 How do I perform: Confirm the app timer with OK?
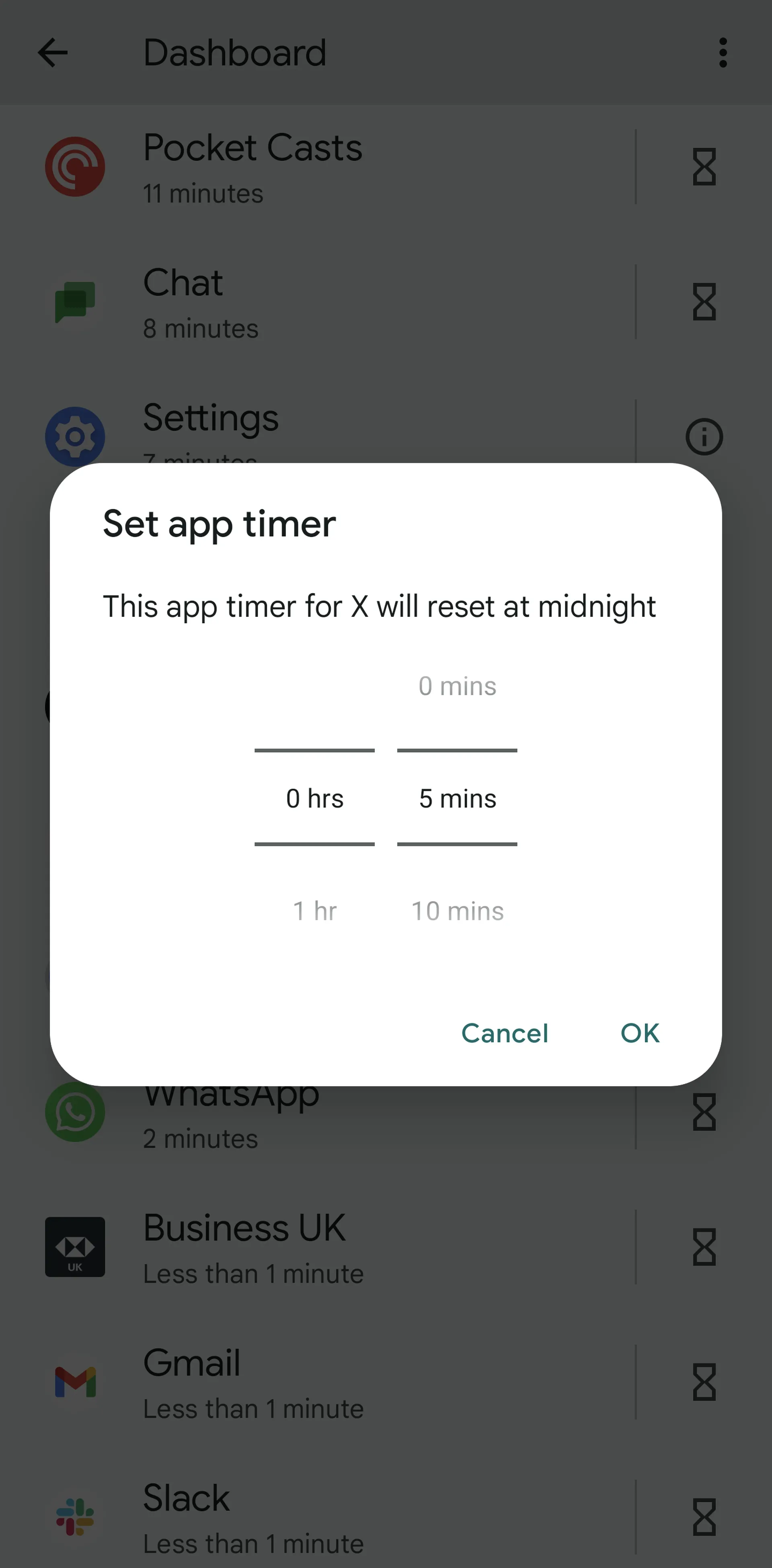[640, 1033]
